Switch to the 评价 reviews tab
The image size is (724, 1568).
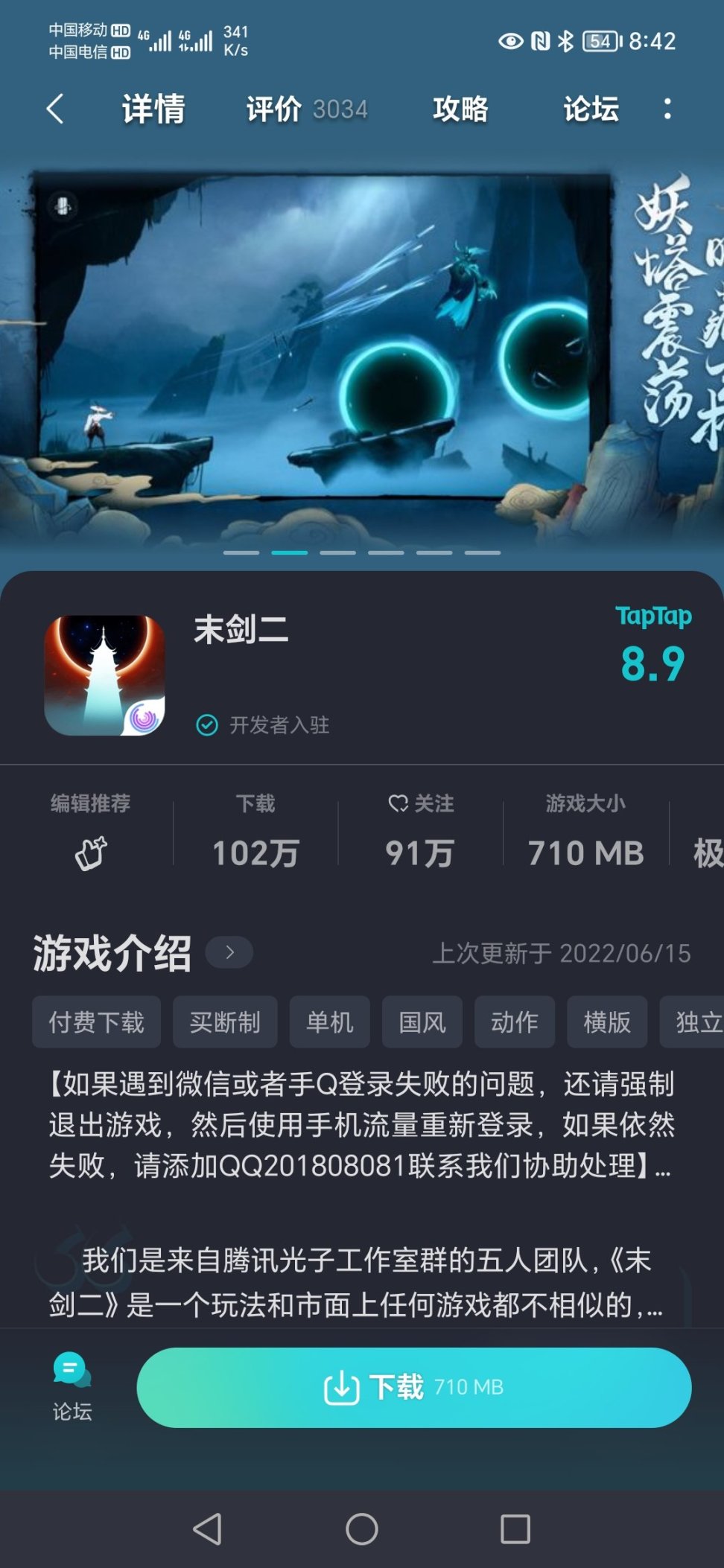tap(306, 109)
